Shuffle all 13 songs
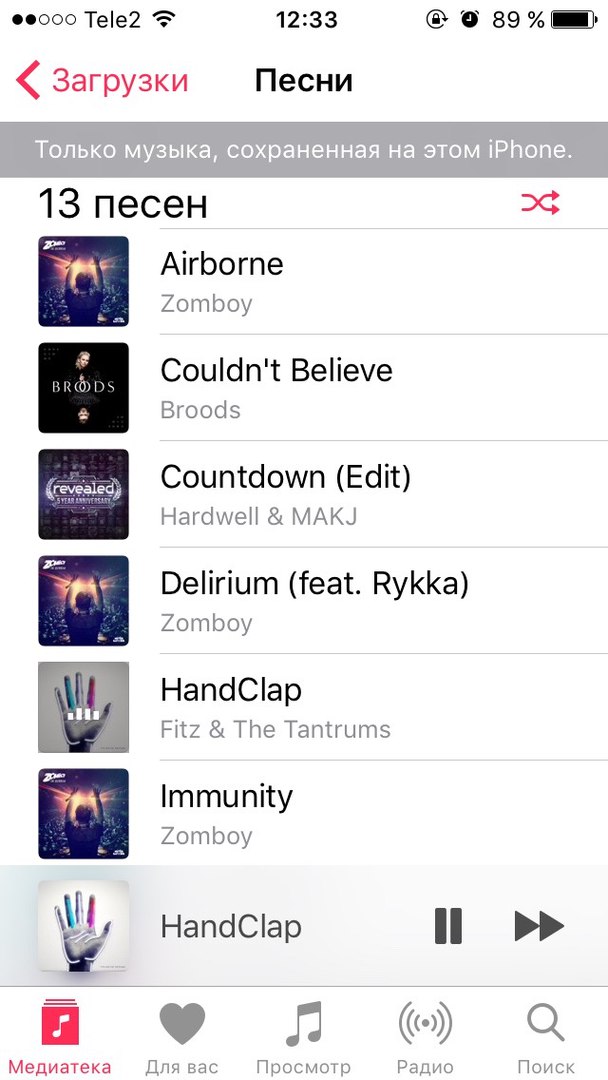608x1080 pixels. coord(540,204)
